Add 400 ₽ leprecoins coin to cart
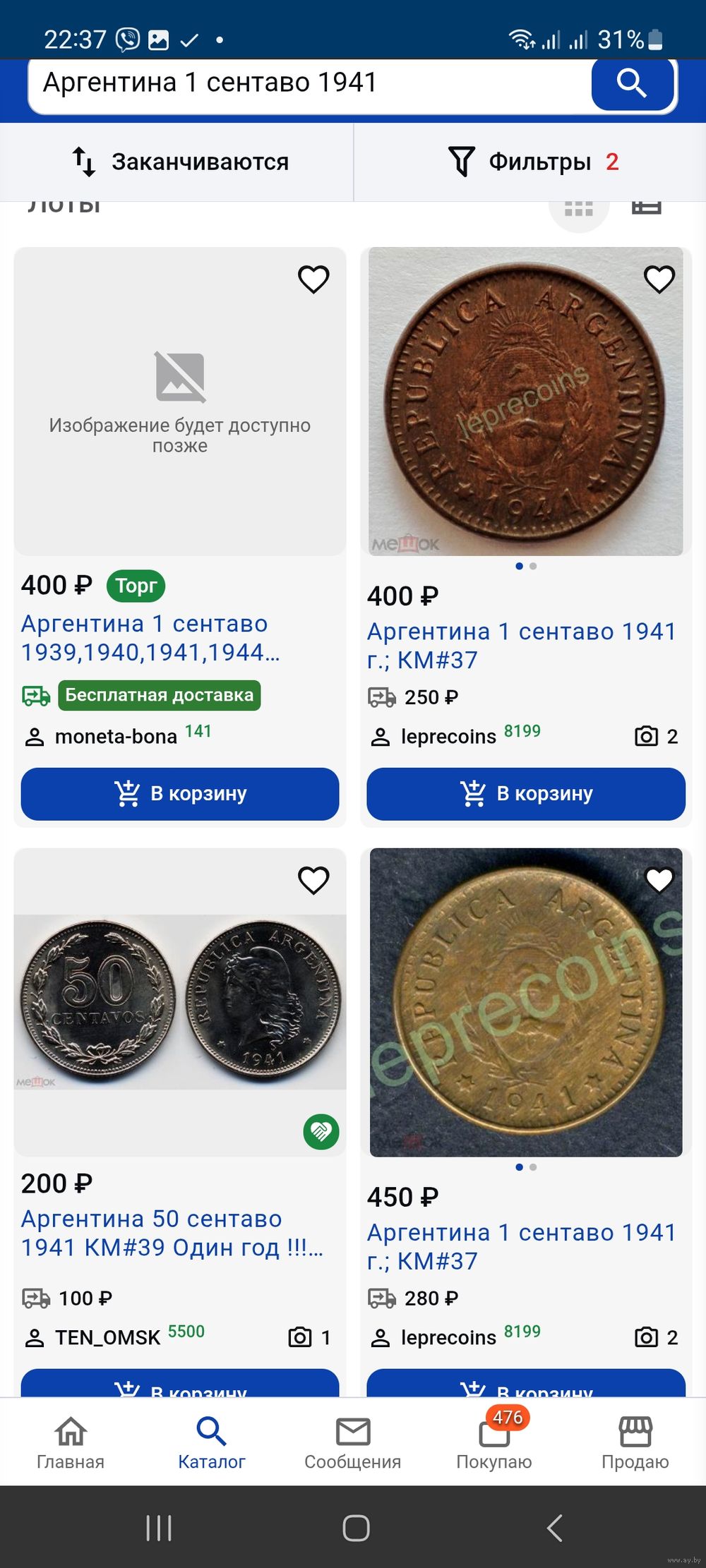706x1568 pixels. 526,794
